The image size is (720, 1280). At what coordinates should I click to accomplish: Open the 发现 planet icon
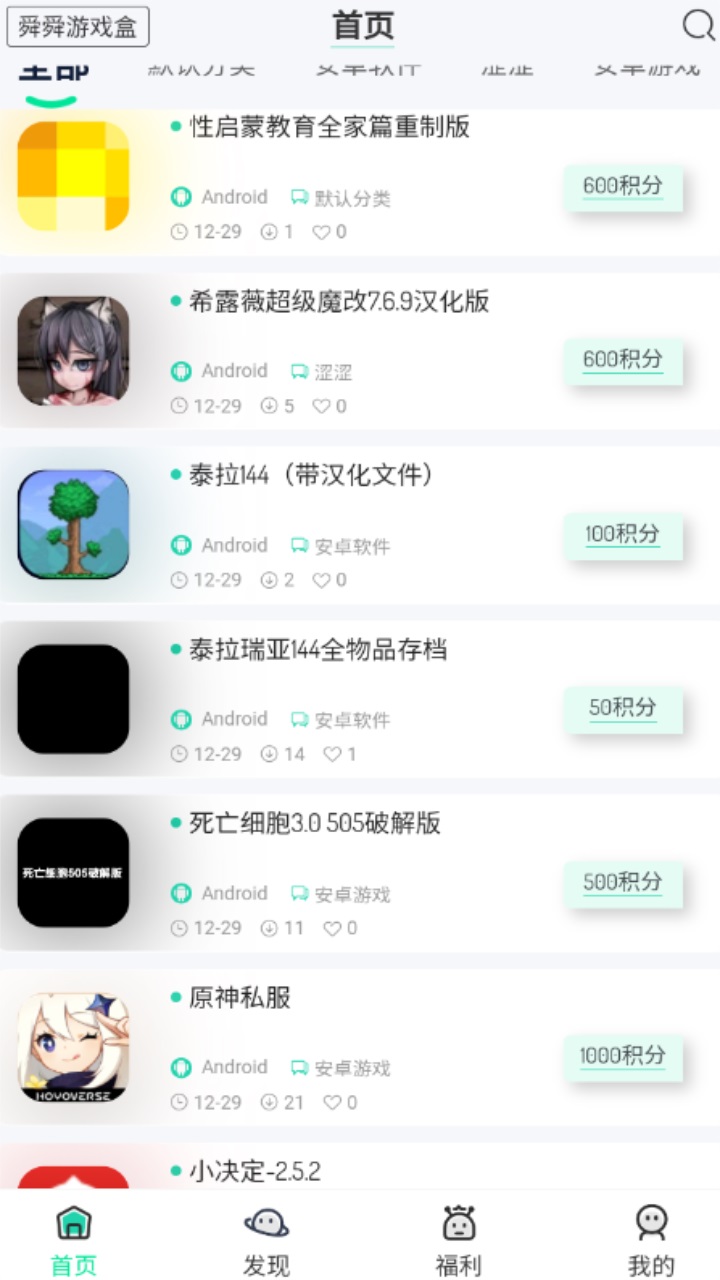[265, 1222]
